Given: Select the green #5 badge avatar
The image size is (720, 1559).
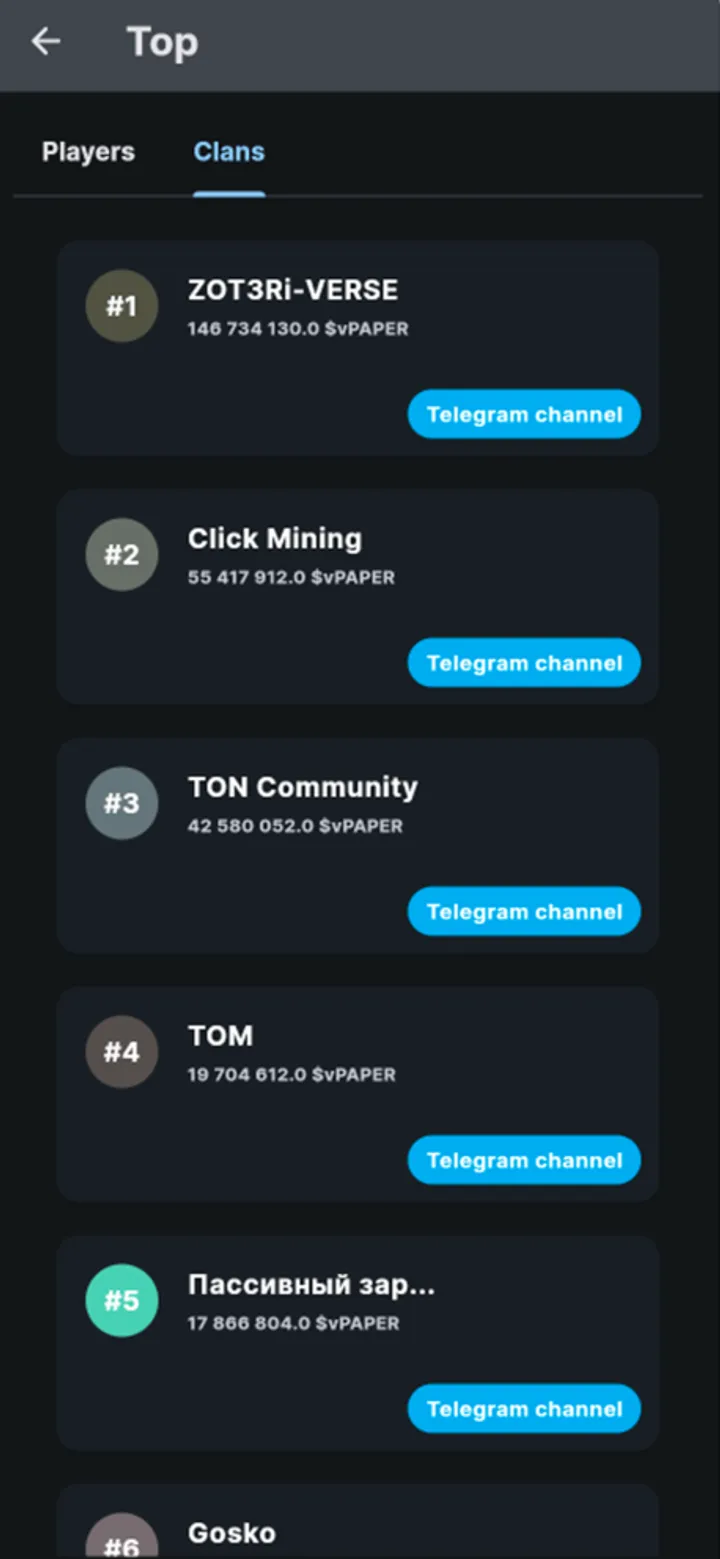Looking at the screenshot, I should 121,1301.
